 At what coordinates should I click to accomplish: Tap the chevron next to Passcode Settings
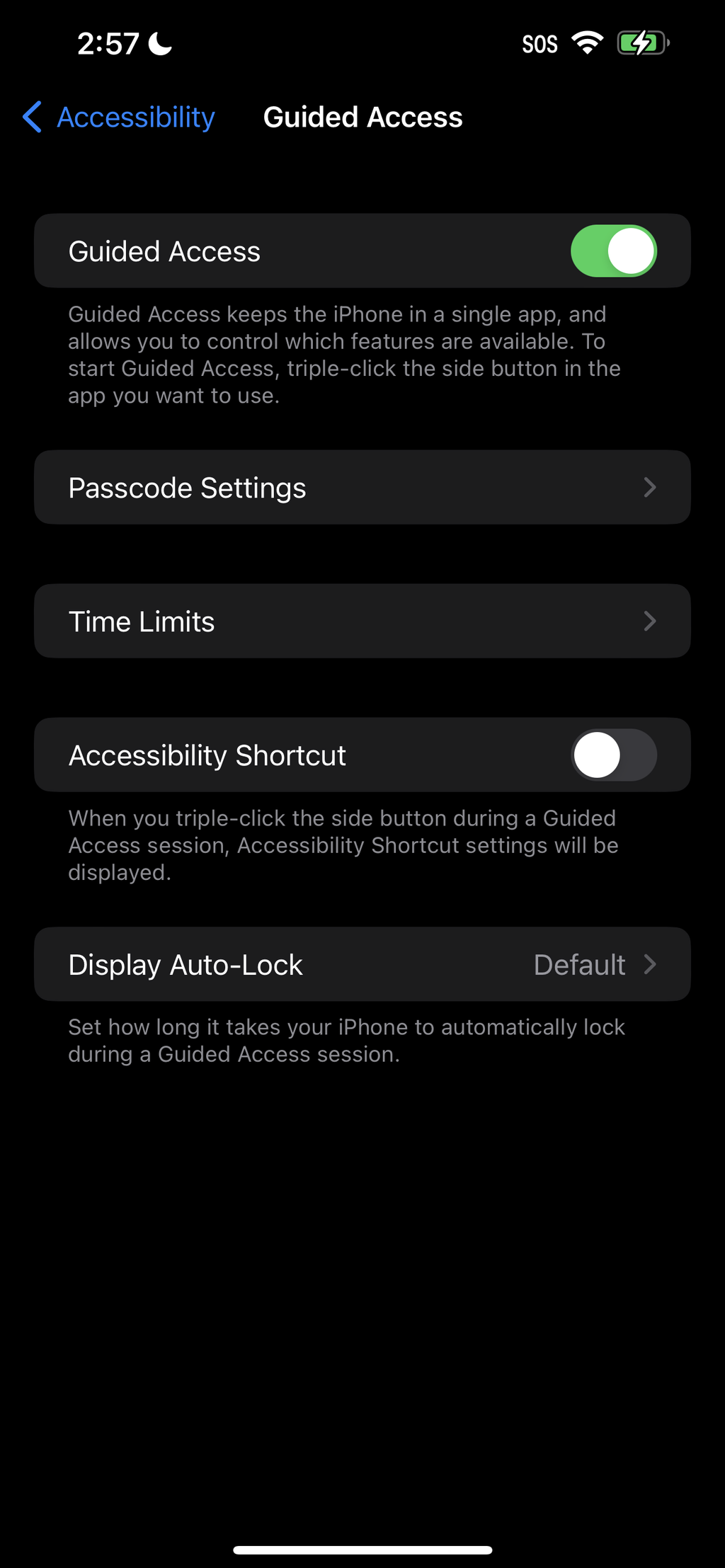click(x=650, y=487)
